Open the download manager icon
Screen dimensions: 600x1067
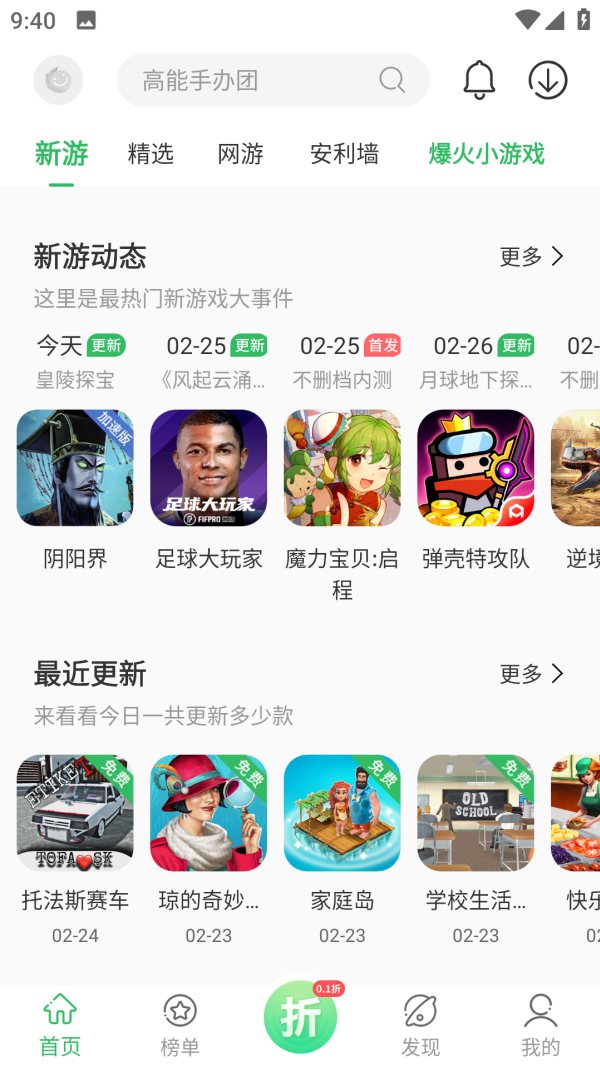(x=548, y=80)
